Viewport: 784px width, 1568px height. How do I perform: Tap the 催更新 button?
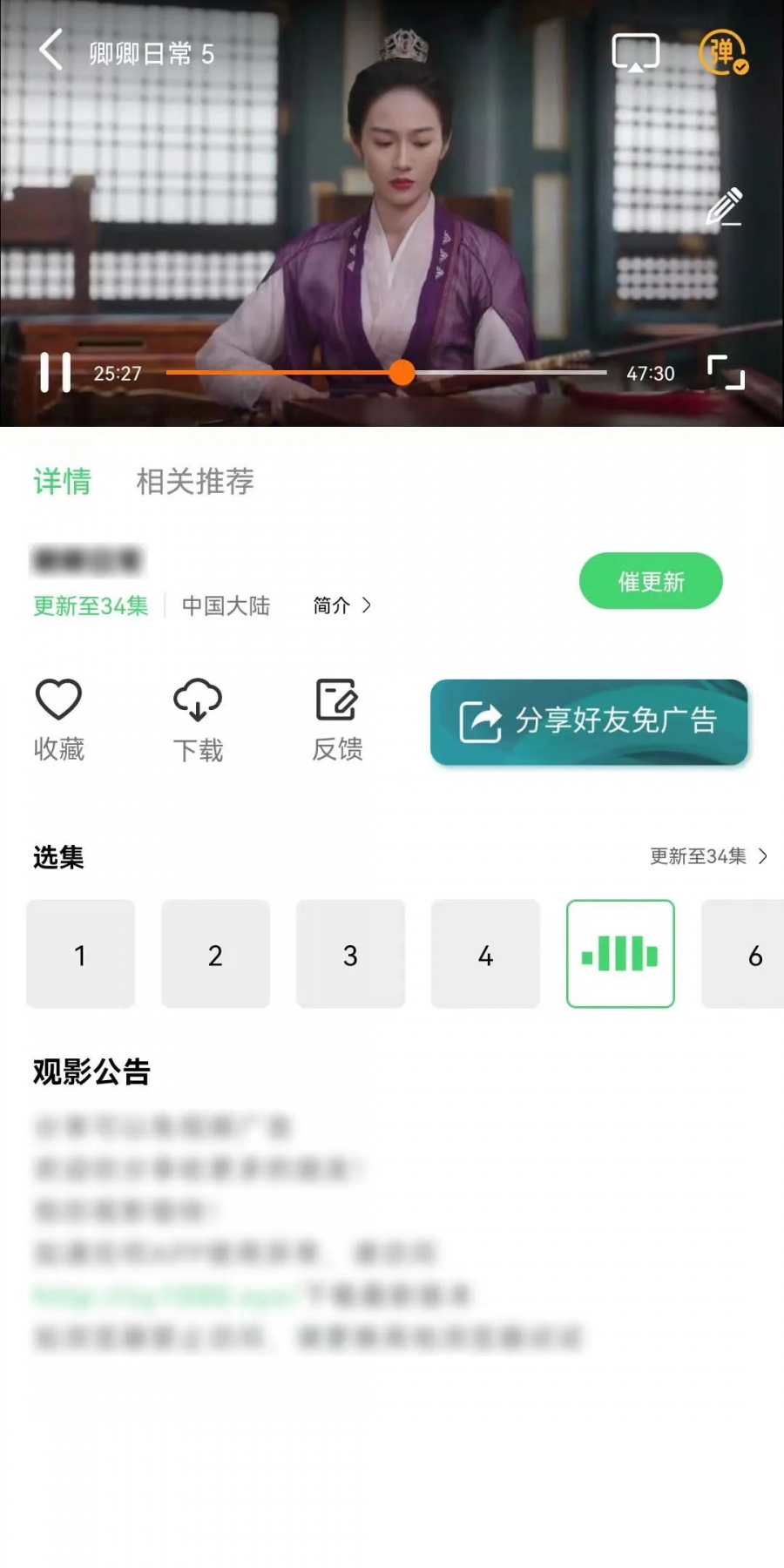click(x=651, y=581)
